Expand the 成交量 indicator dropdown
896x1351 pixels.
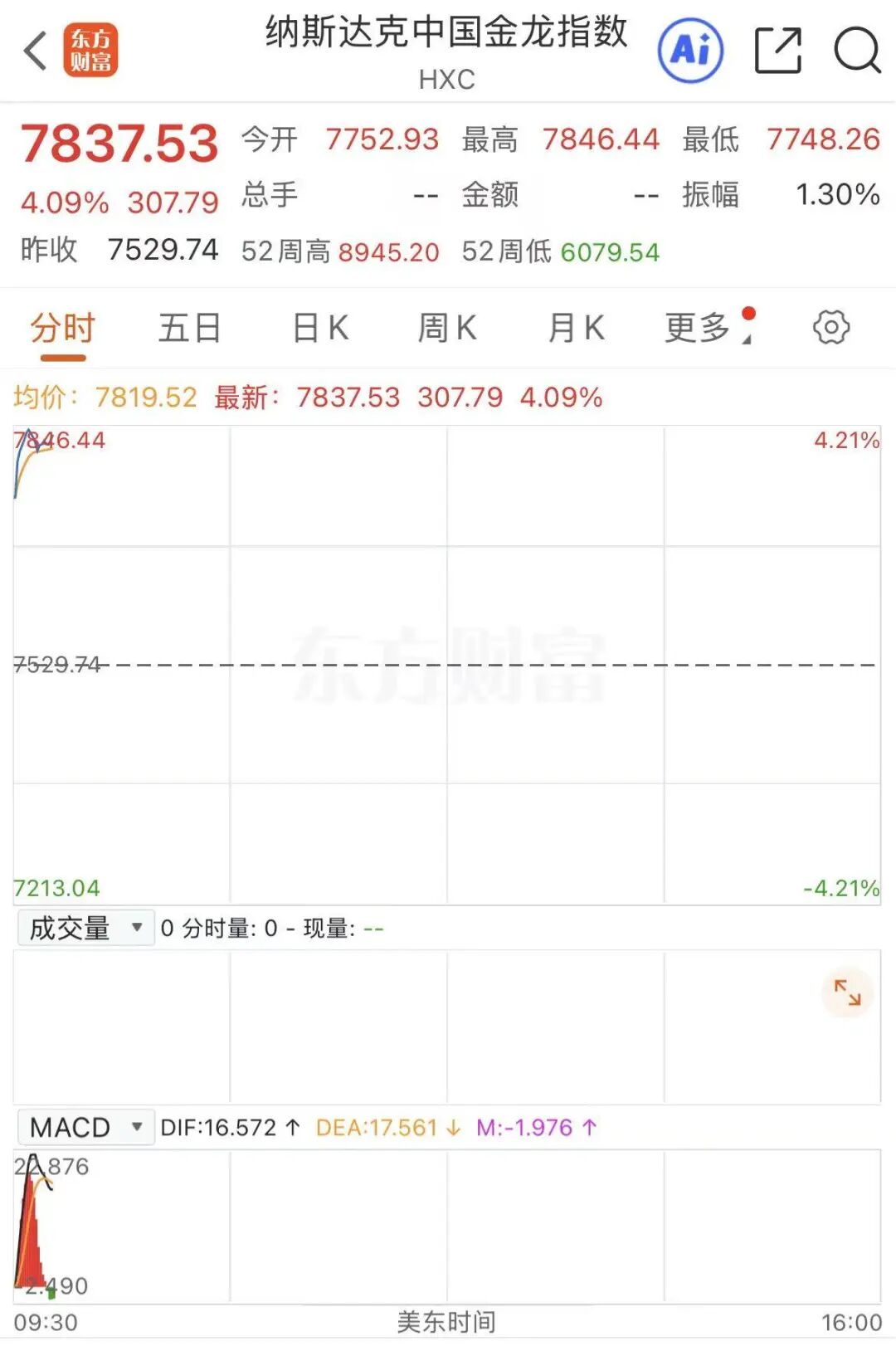[x=85, y=928]
